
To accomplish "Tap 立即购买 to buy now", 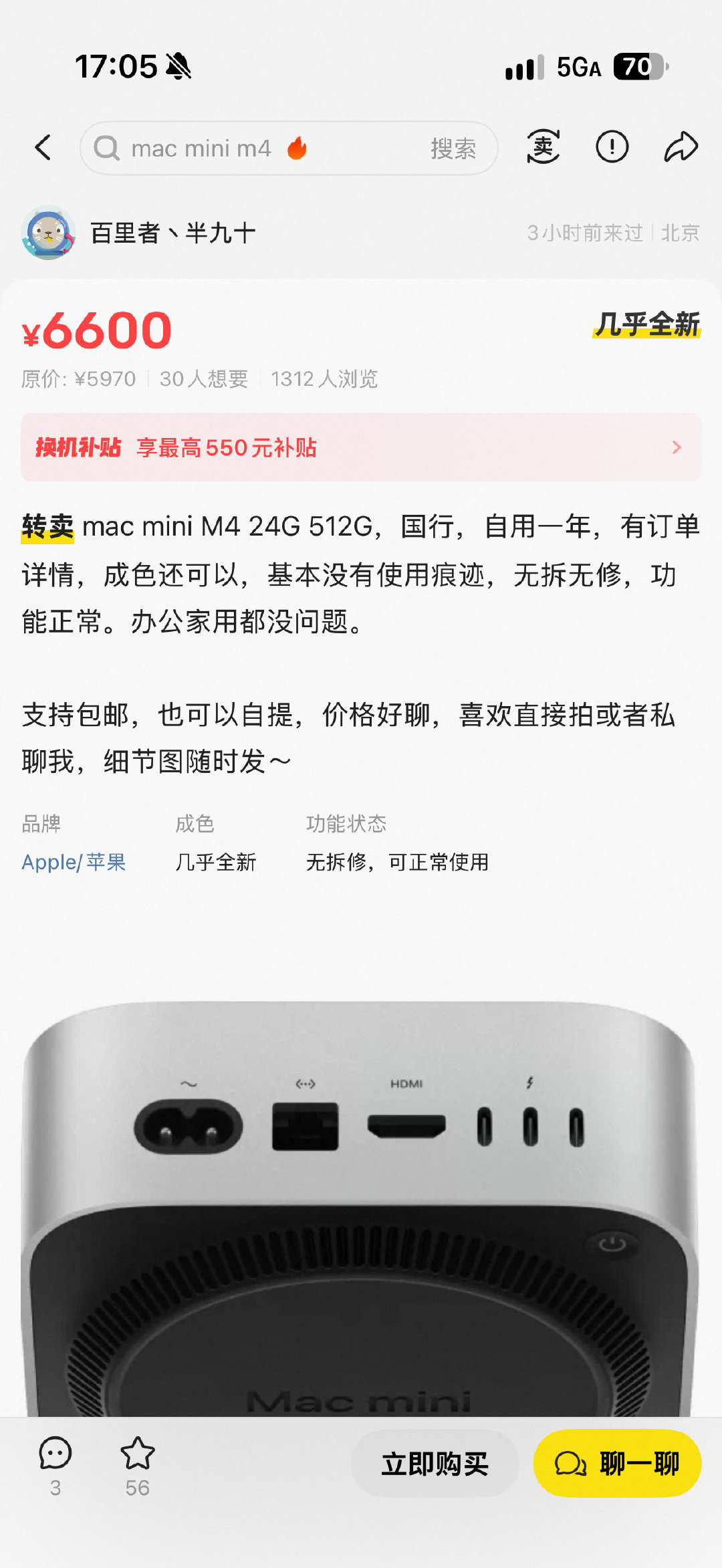I will coord(435,1464).
